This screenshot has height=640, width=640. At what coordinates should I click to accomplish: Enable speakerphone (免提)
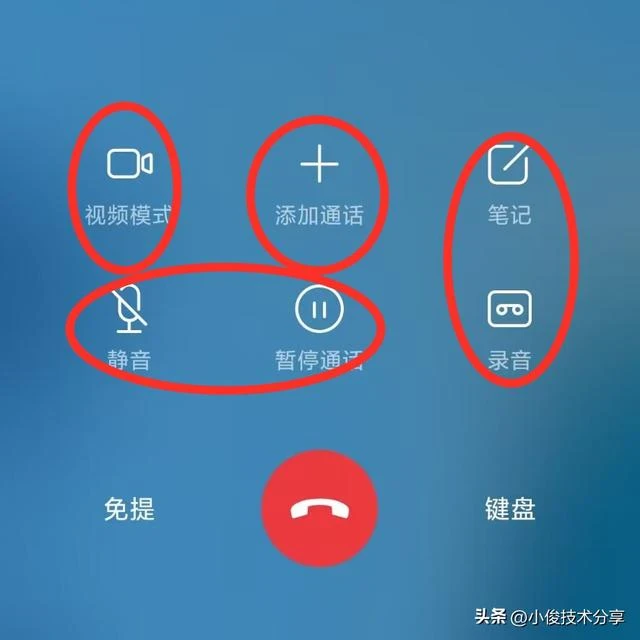coord(130,509)
